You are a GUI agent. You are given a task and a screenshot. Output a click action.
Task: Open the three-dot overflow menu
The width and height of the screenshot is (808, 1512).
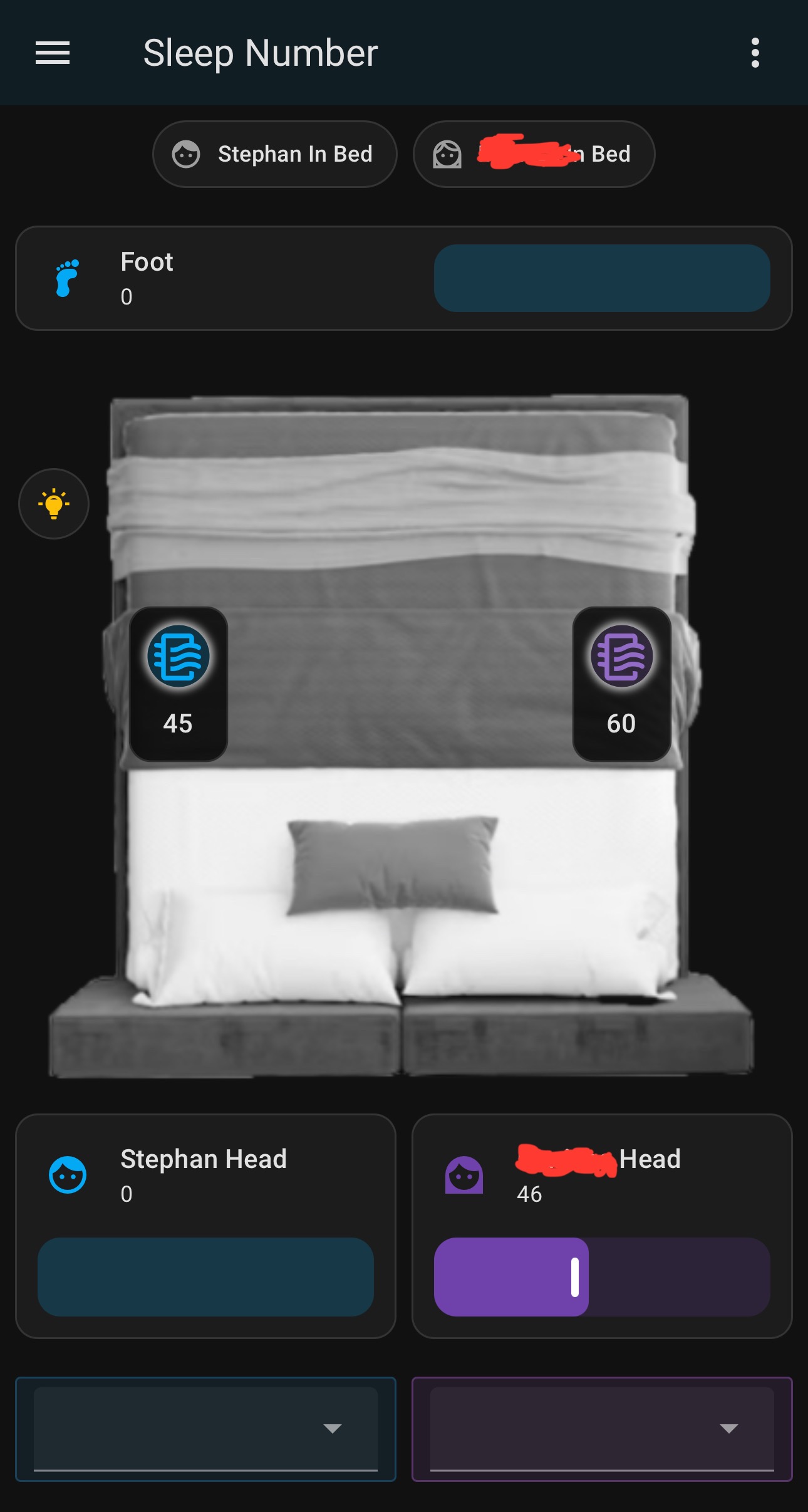click(755, 53)
